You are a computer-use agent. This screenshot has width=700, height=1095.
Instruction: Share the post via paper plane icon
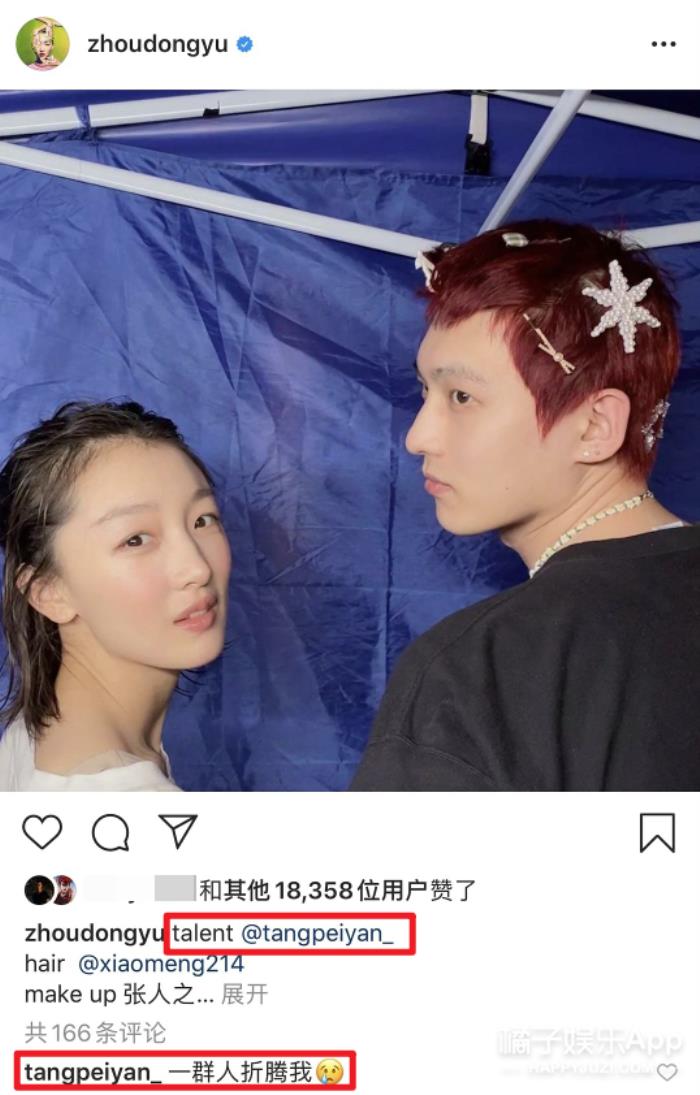(x=177, y=831)
